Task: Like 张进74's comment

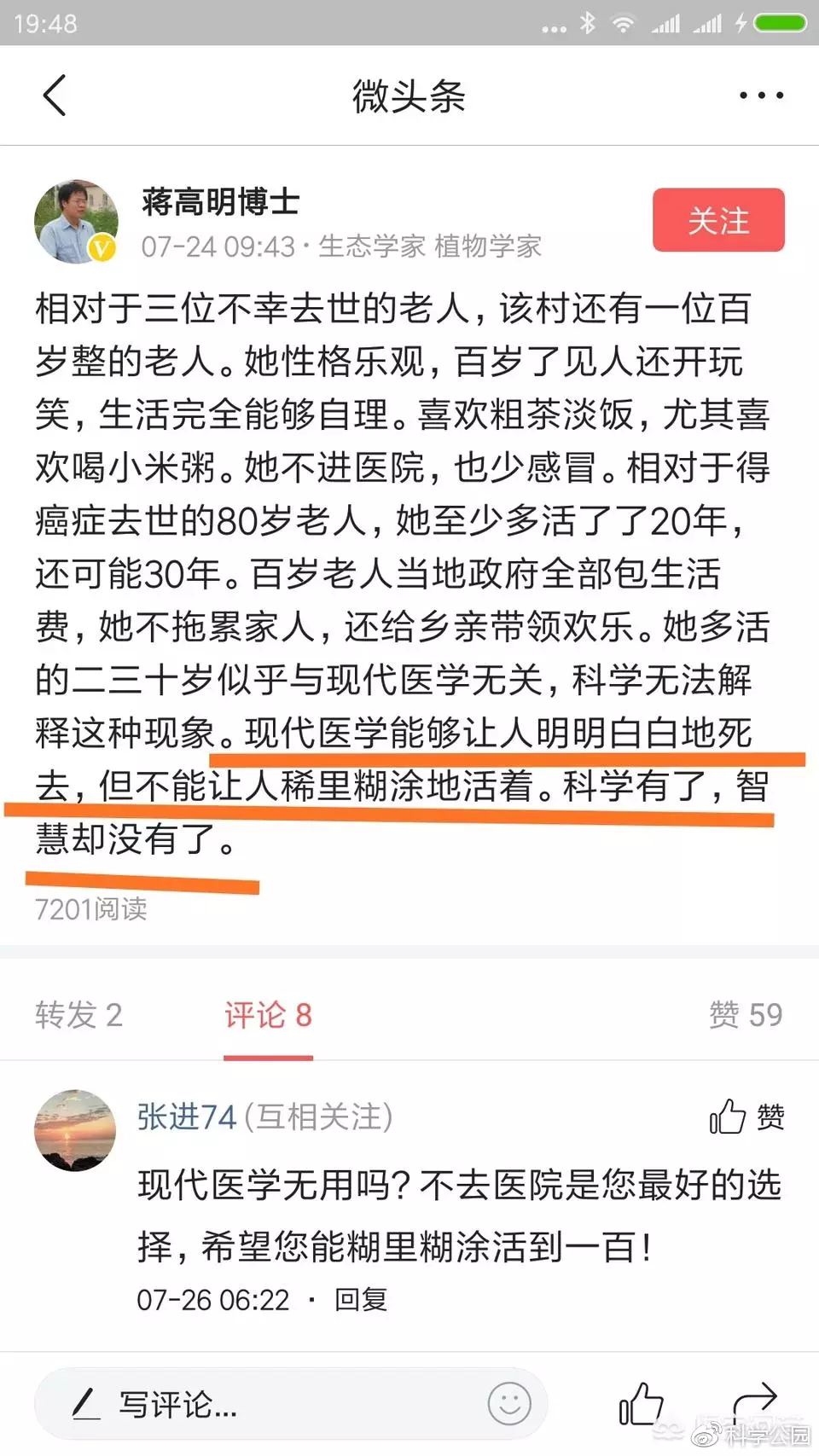Action: click(x=746, y=1117)
